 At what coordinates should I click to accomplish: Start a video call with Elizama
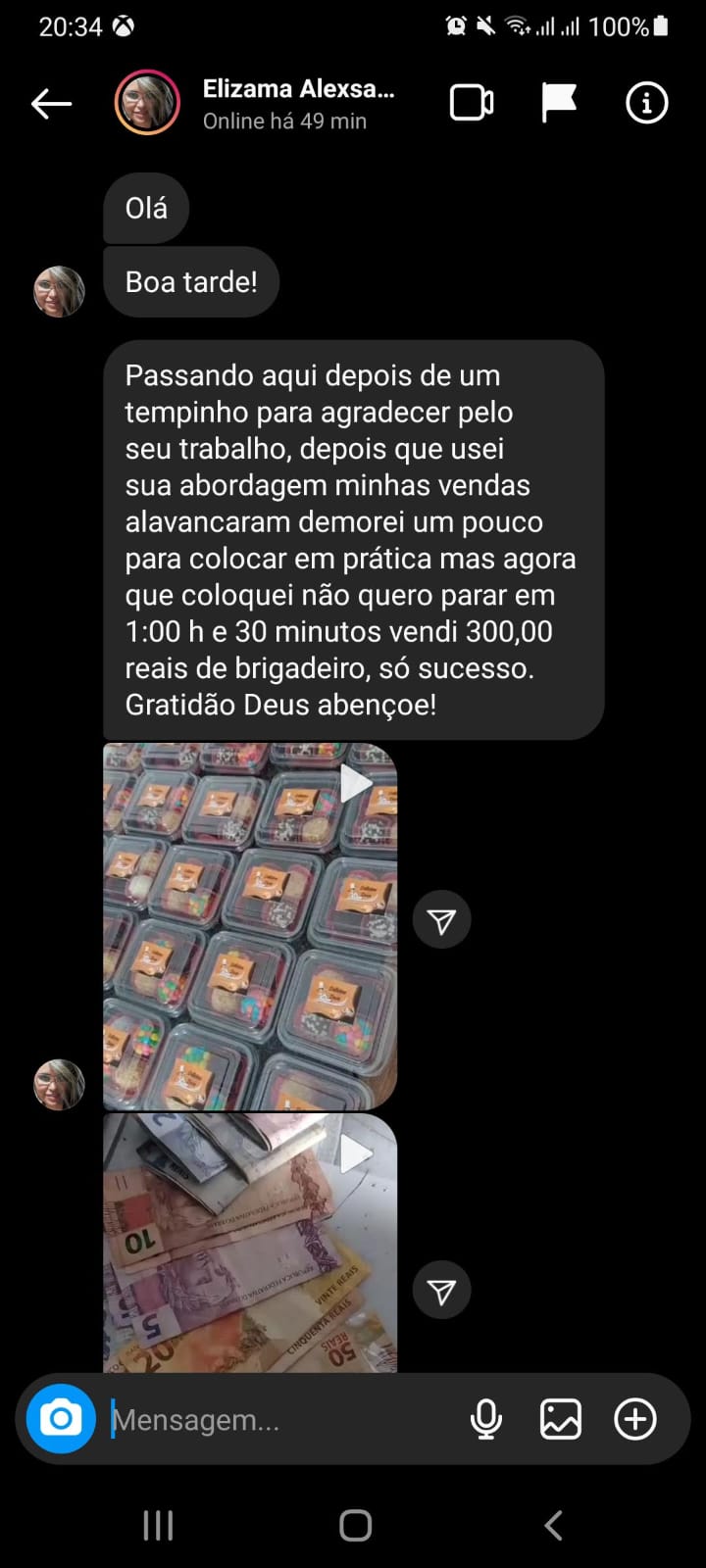coord(472,103)
